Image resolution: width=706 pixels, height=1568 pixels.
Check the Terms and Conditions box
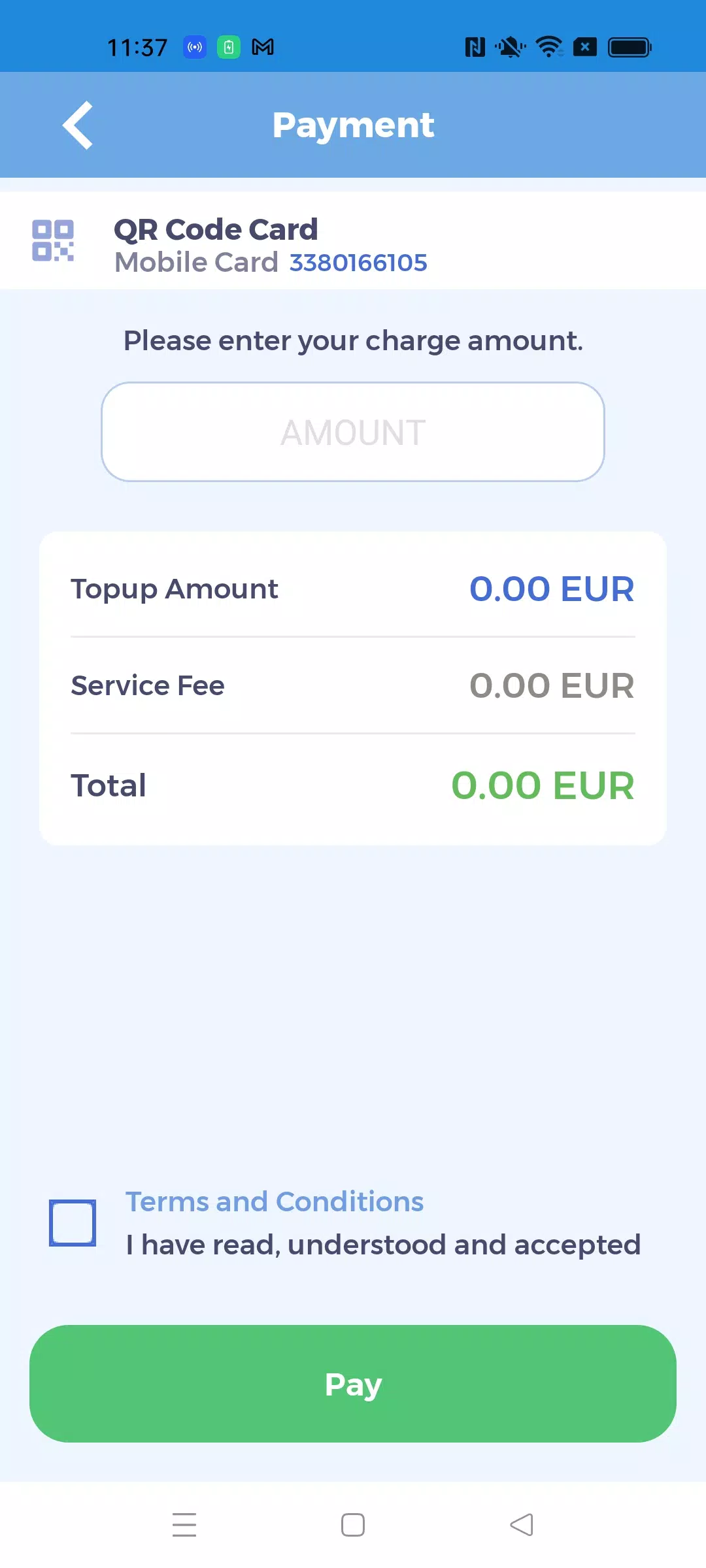73,1223
